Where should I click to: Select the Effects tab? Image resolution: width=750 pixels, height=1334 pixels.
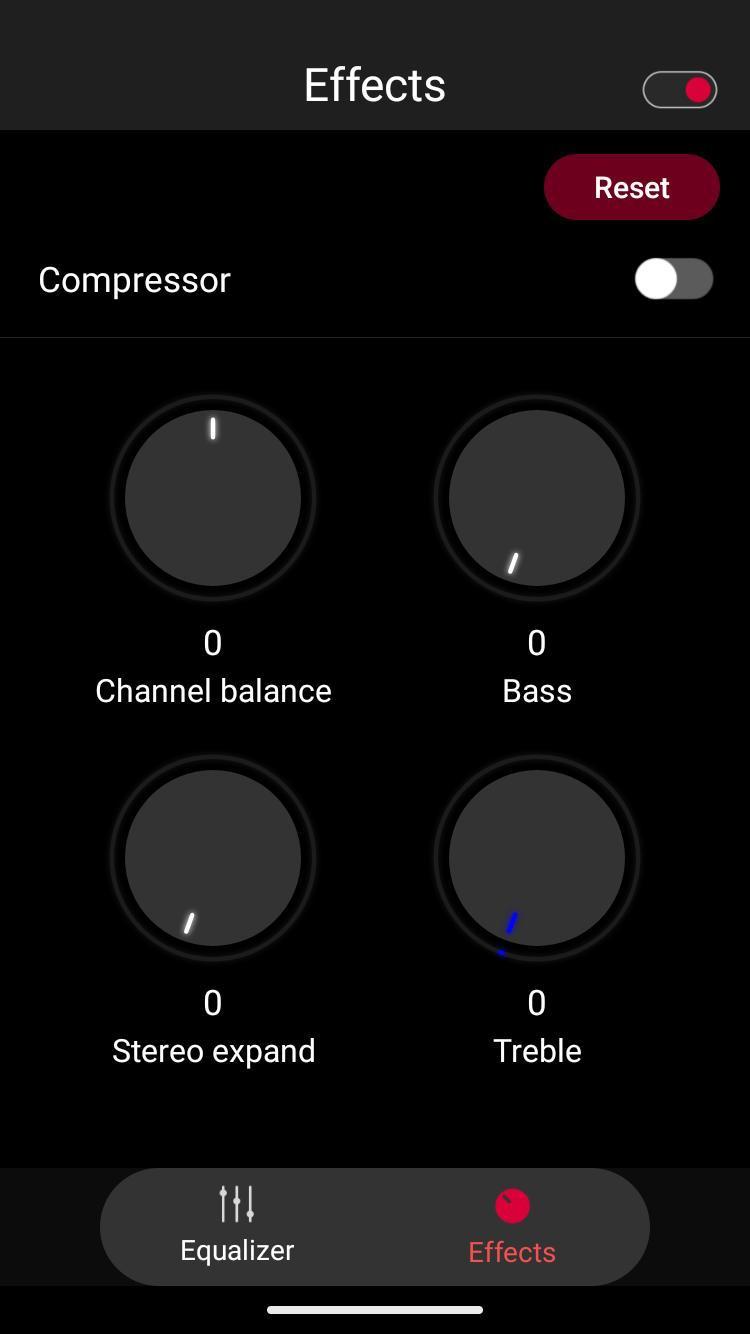pyautogui.click(x=512, y=1226)
